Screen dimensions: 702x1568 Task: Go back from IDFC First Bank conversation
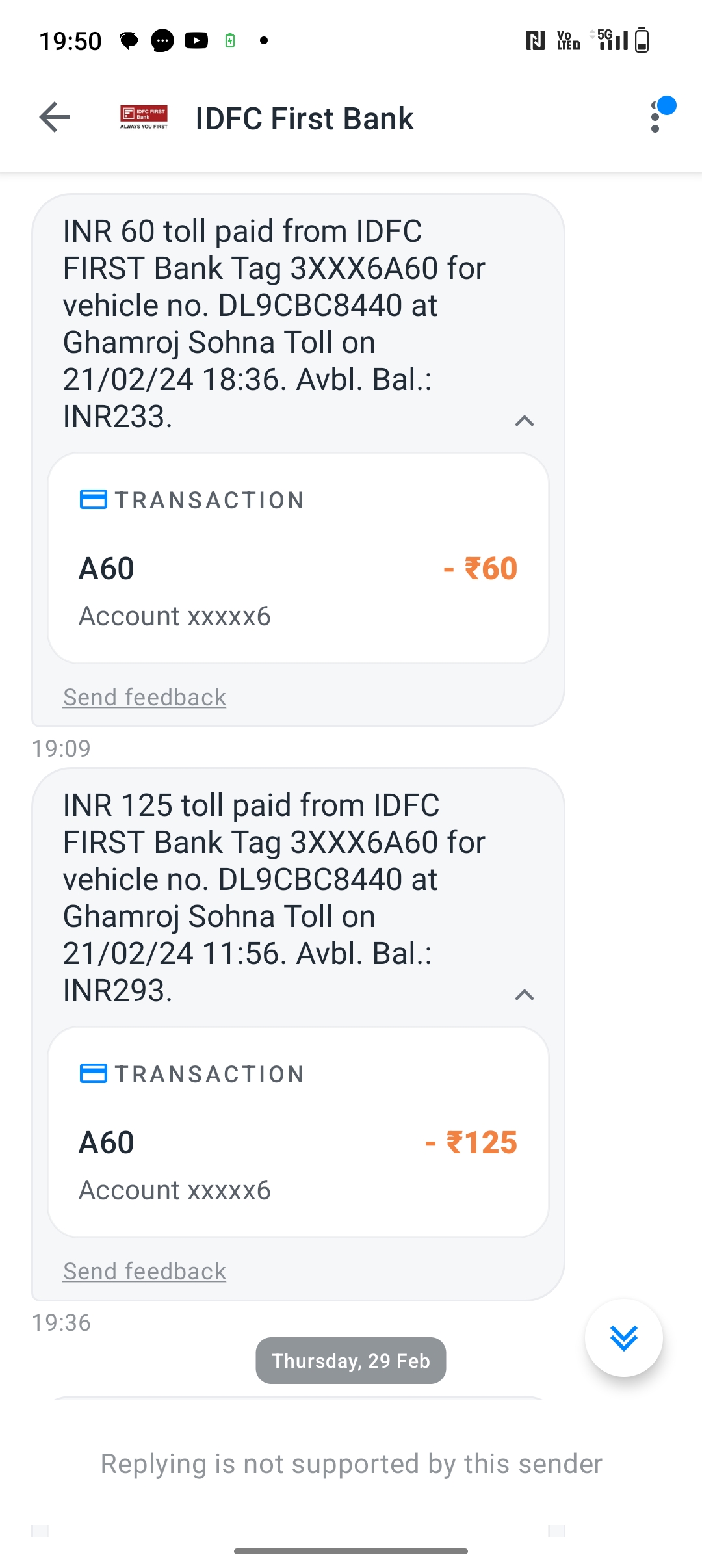(55, 118)
